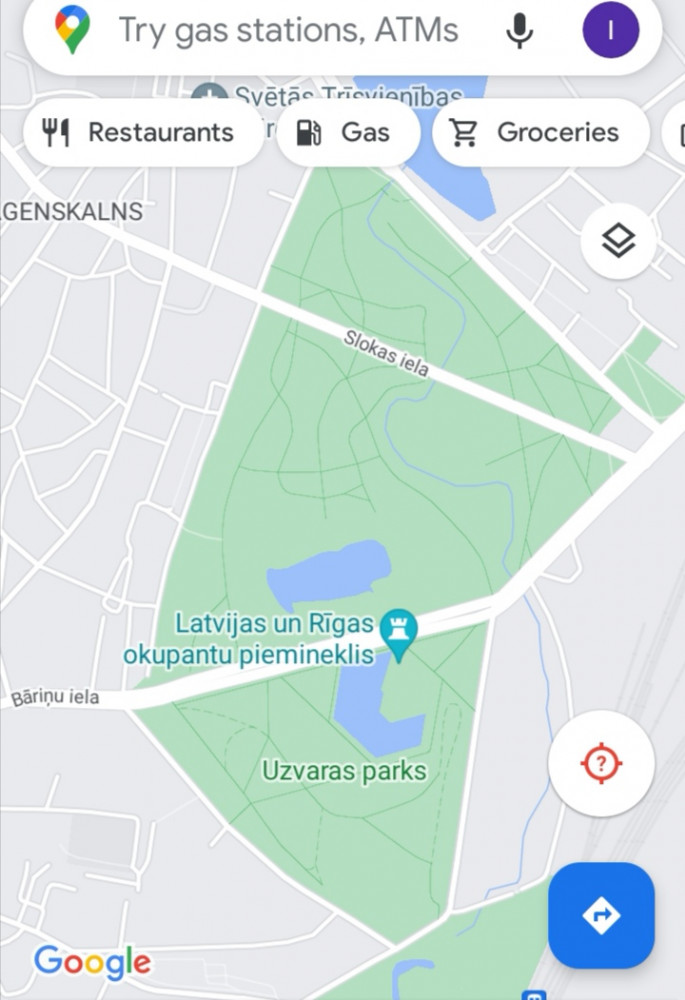Center map on my location
The width and height of the screenshot is (685, 1000).
coord(601,764)
